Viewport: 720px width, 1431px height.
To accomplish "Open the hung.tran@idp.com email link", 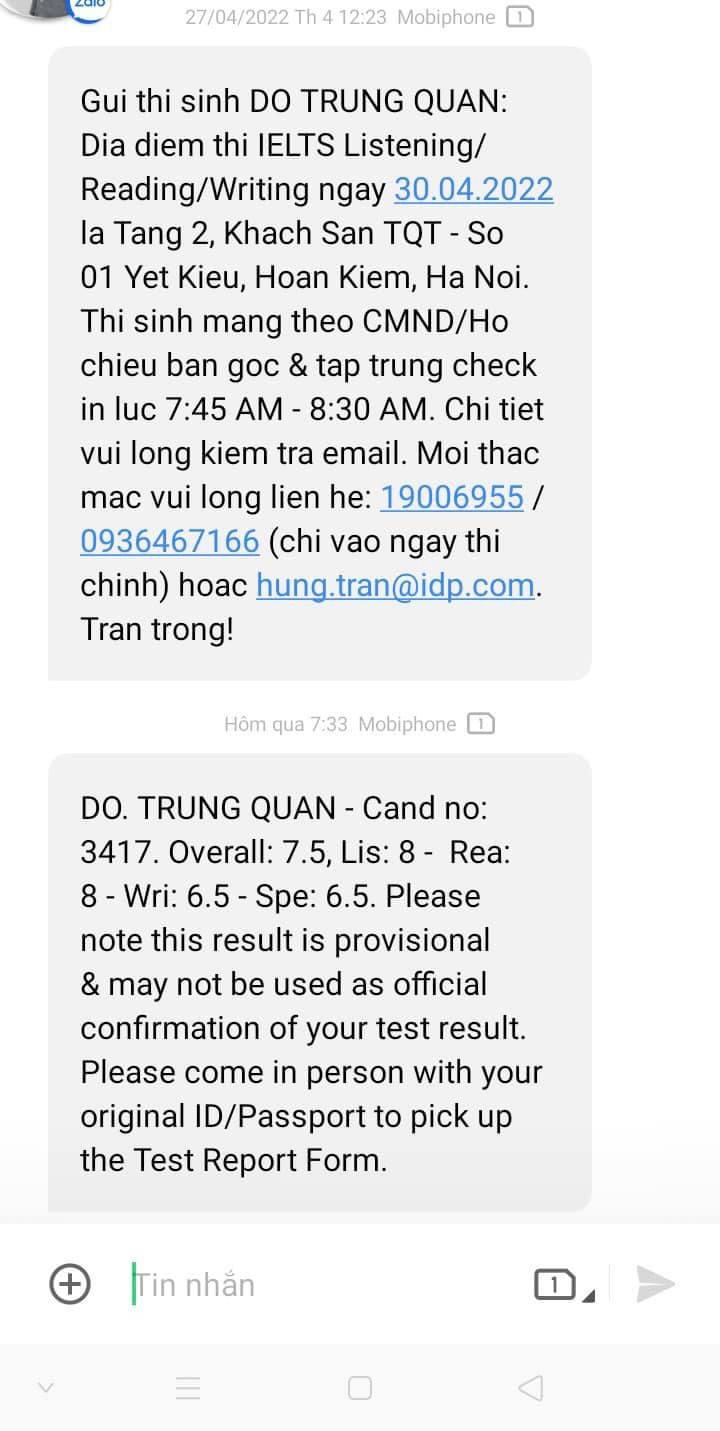I will [x=396, y=585].
